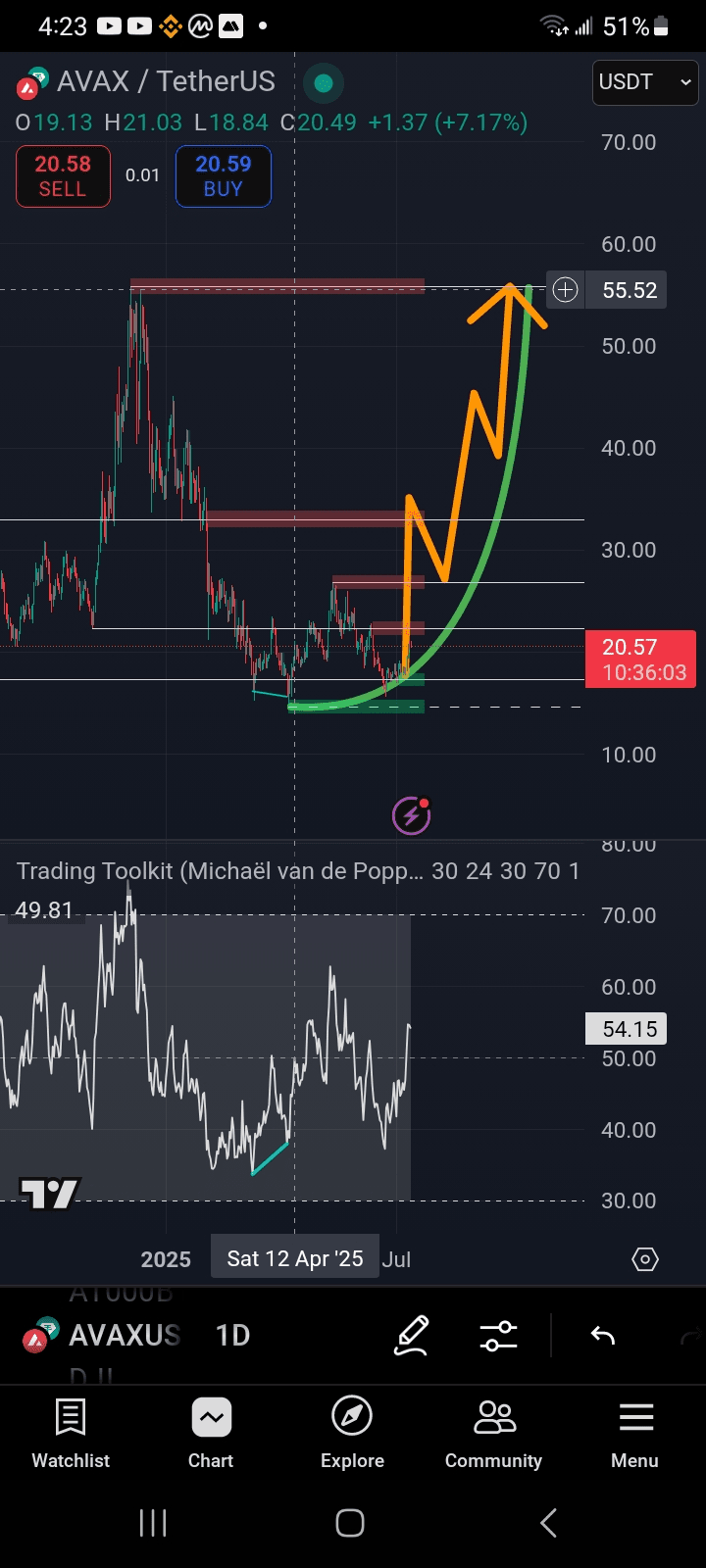Image resolution: width=706 pixels, height=1568 pixels.
Task: Change the 1D timeframe
Action: [232, 1335]
